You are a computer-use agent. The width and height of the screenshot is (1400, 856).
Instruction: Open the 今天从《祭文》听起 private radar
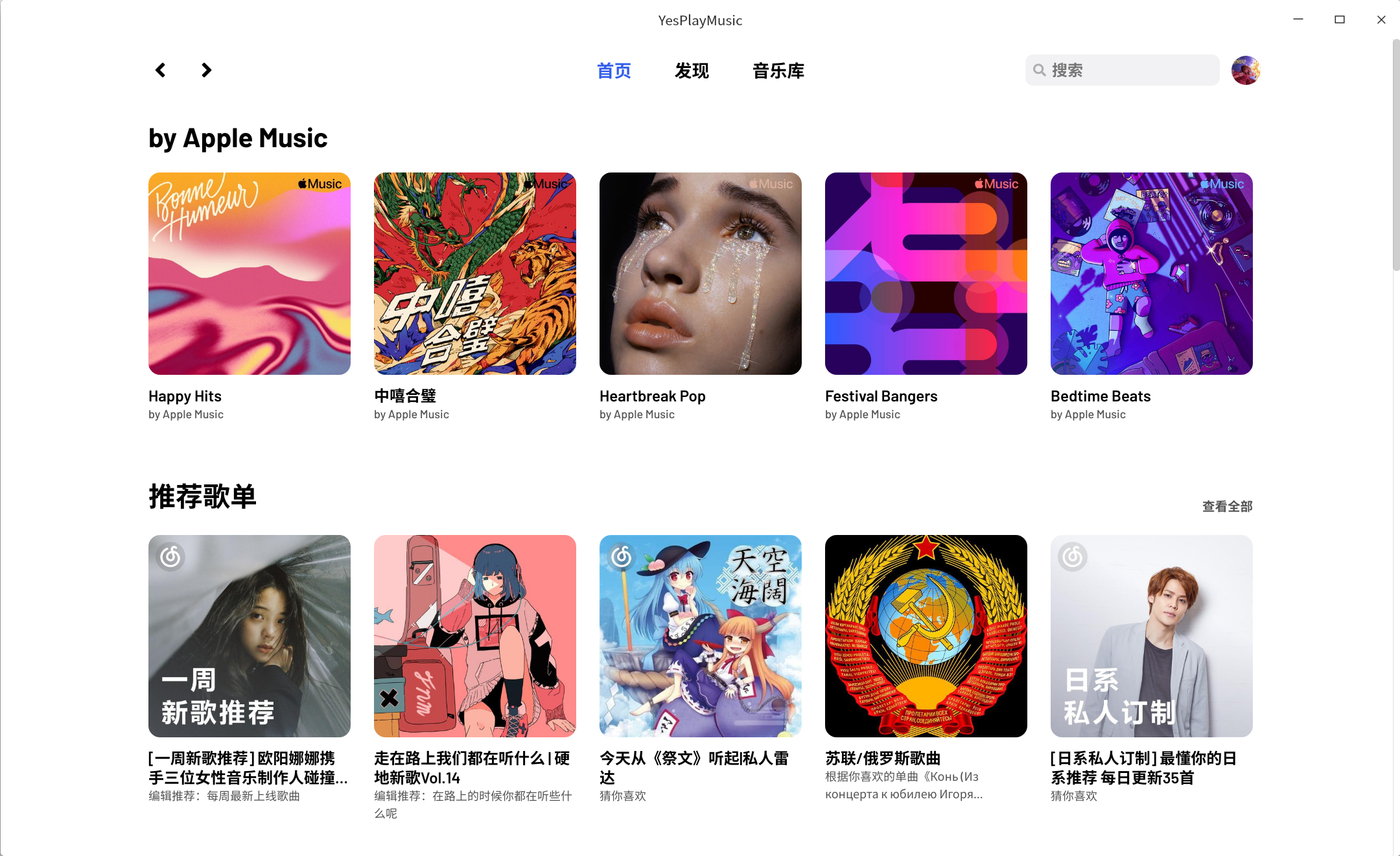click(701, 636)
